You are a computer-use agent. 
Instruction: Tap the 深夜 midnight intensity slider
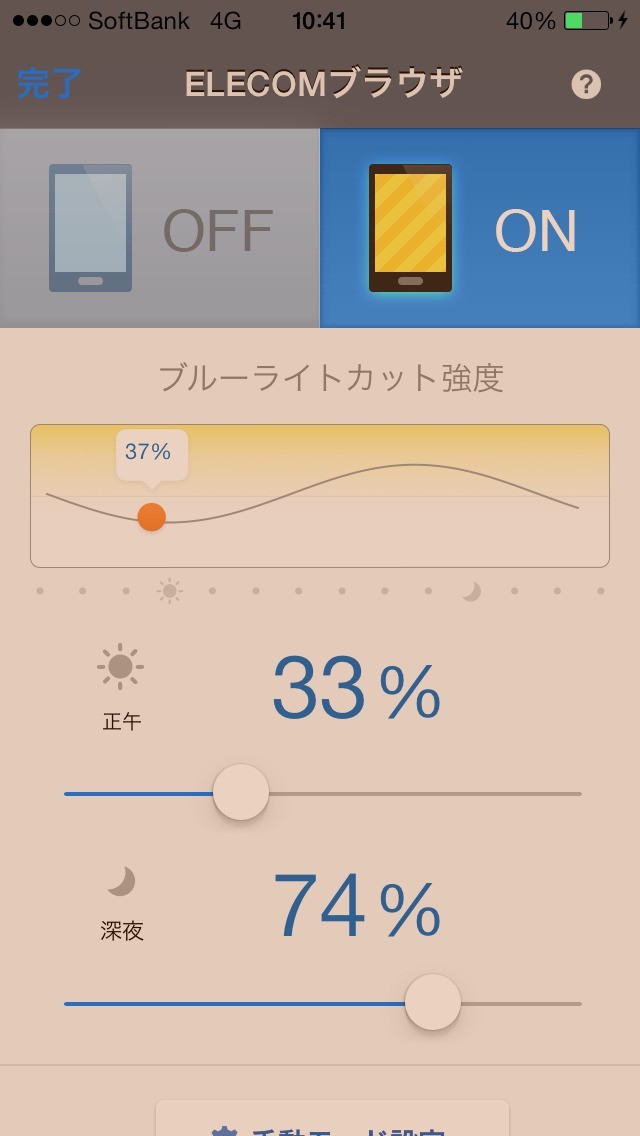tap(433, 1002)
